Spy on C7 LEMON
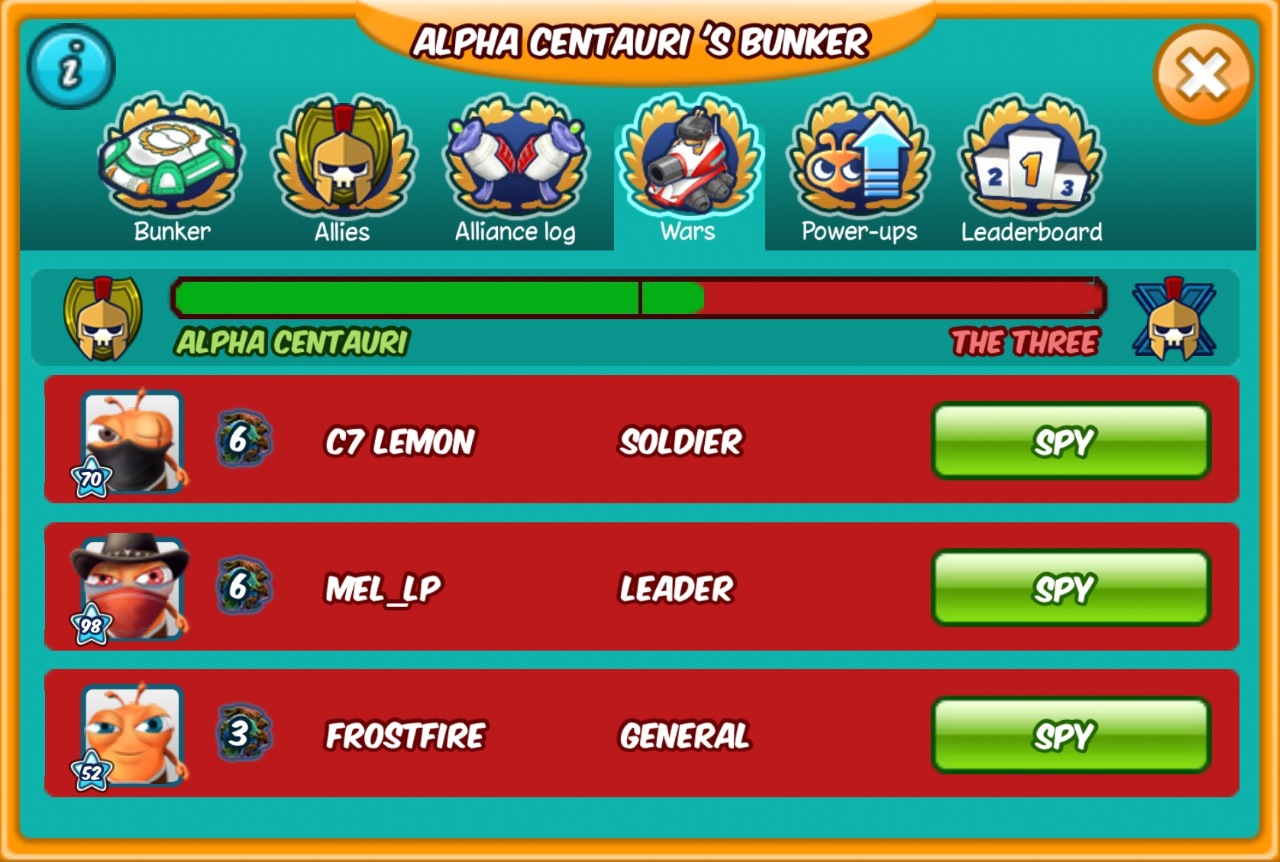 (x=1071, y=441)
